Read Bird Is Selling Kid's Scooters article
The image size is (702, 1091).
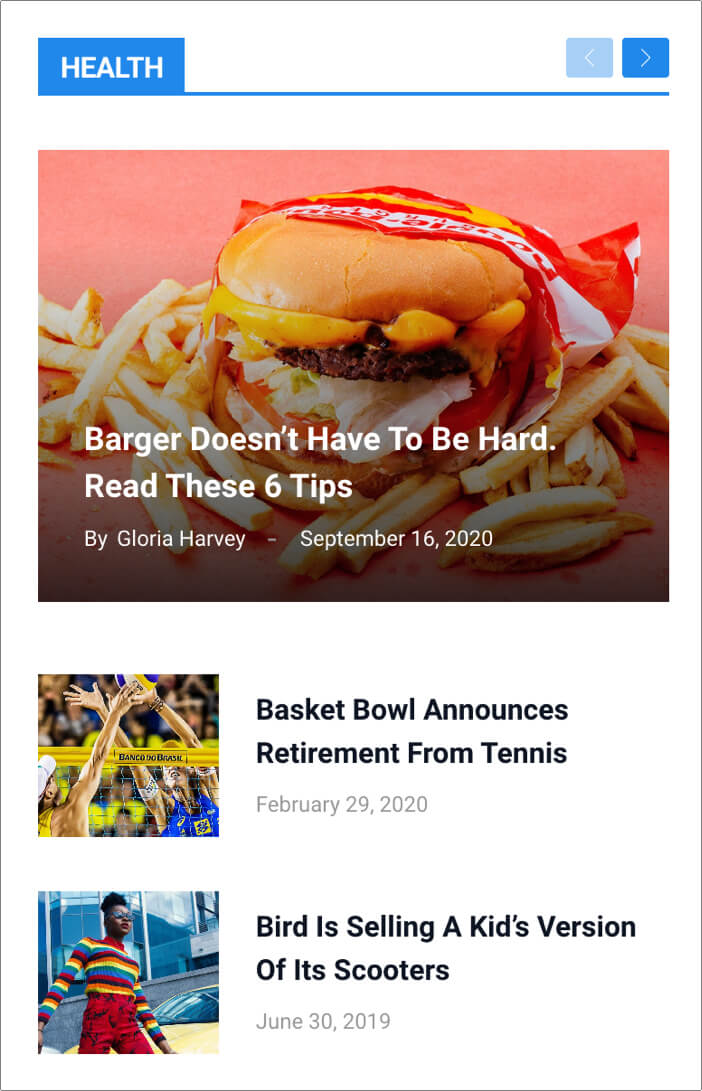coord(445,948)
